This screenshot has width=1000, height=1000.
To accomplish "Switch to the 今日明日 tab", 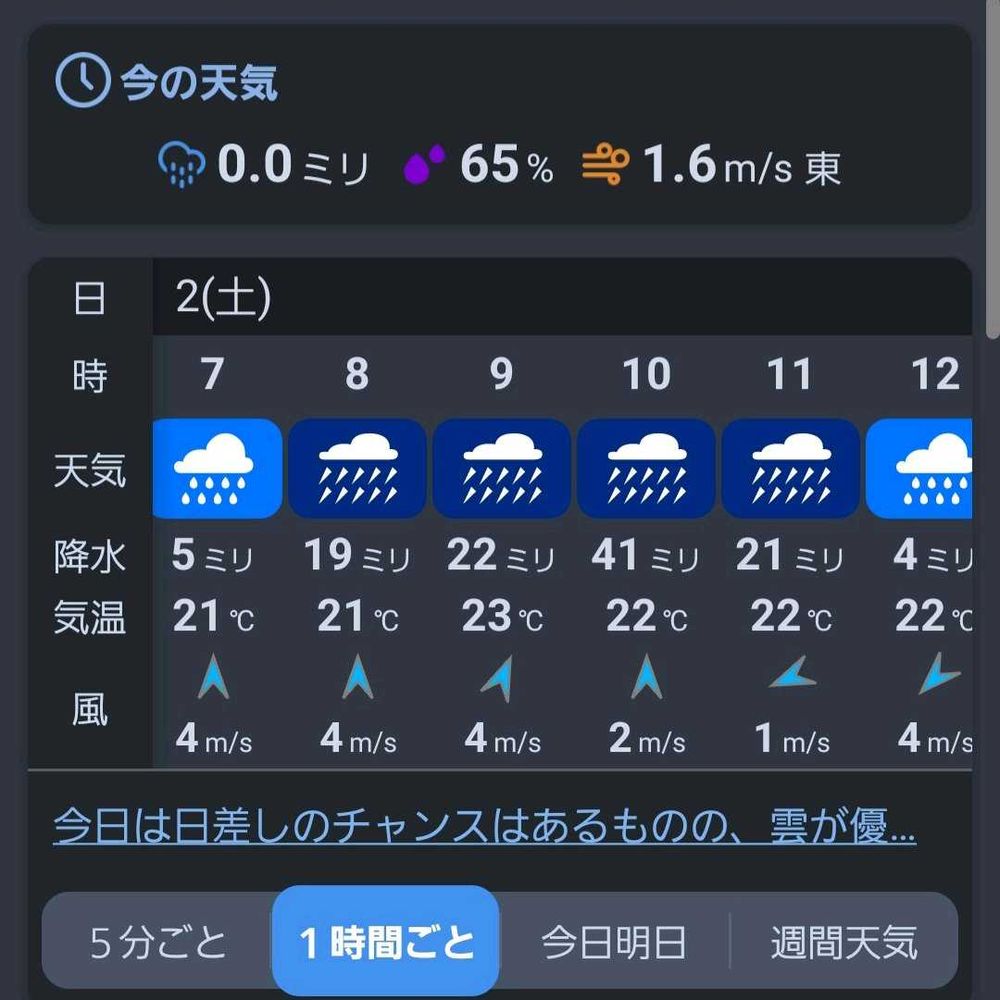I will click(614, 942).
